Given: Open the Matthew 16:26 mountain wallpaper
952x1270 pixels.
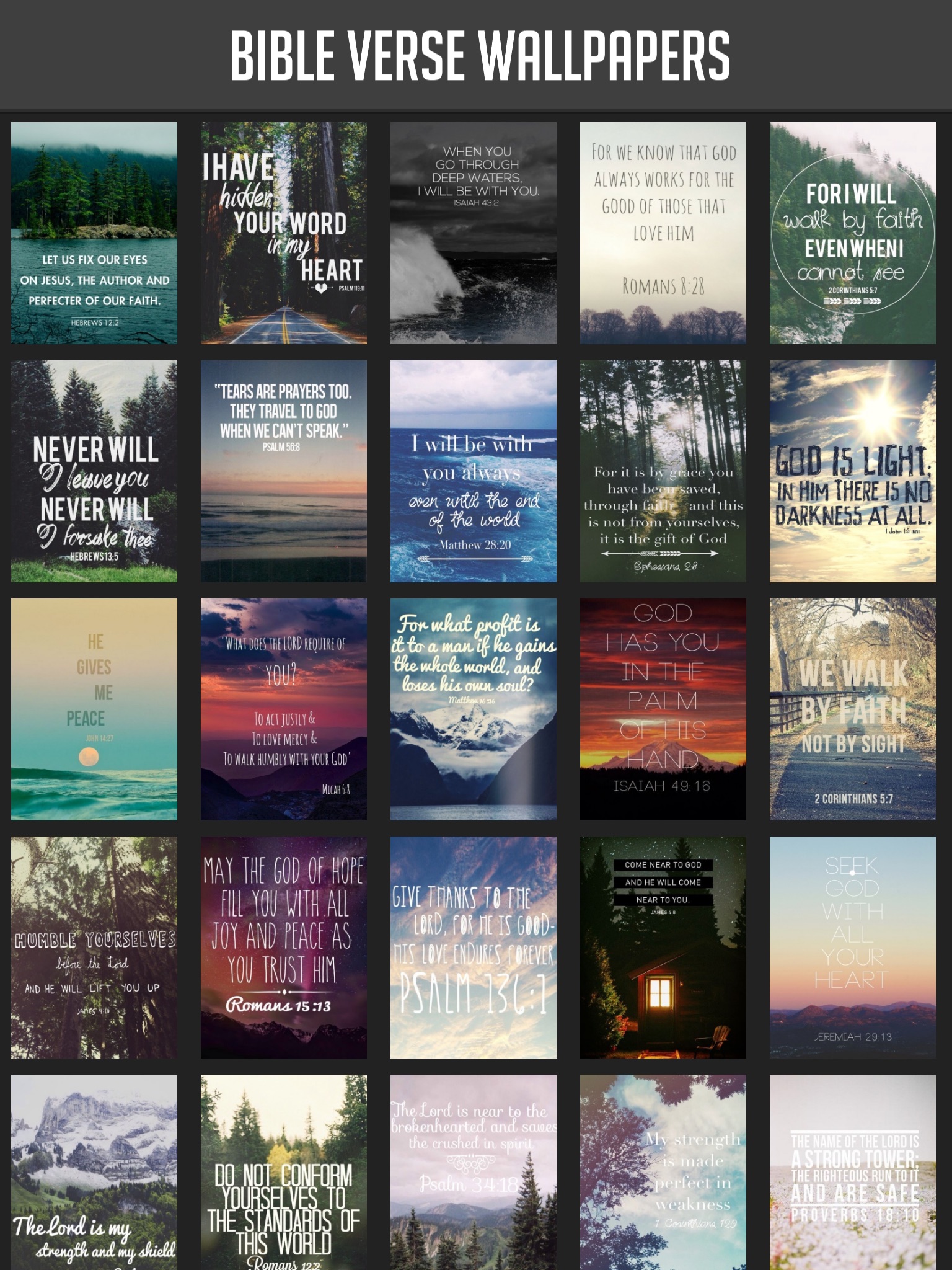Looking at the screenshot, I should click(x=474, y=709).
